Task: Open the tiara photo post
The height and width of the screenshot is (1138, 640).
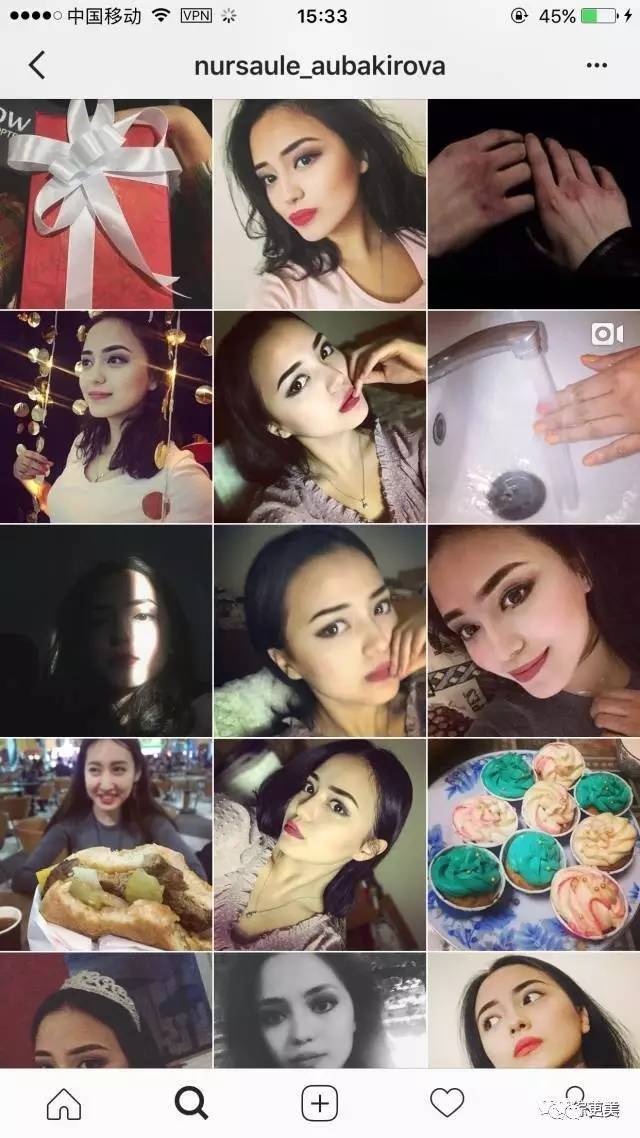Action: click(106, 1010)
